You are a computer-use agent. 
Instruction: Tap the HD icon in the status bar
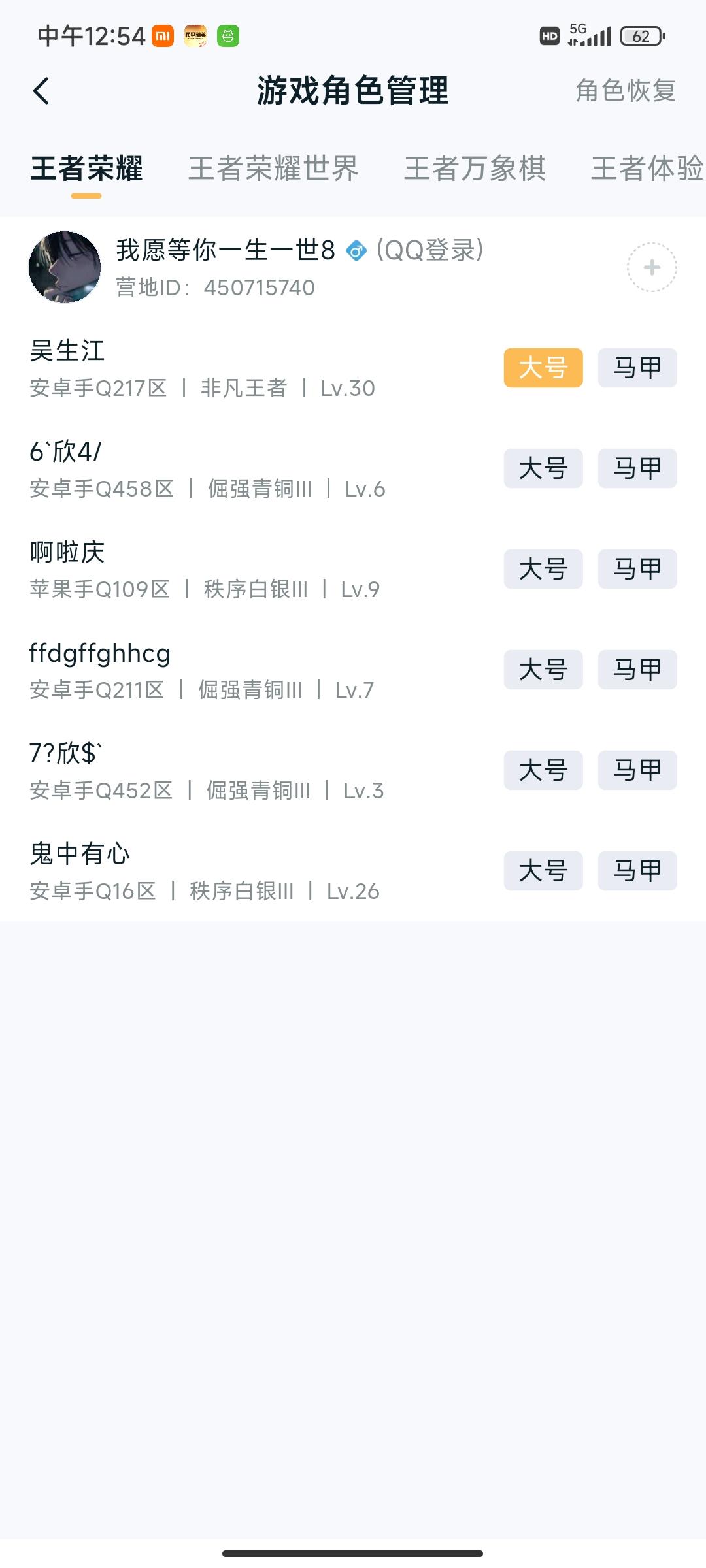(548, 36)
